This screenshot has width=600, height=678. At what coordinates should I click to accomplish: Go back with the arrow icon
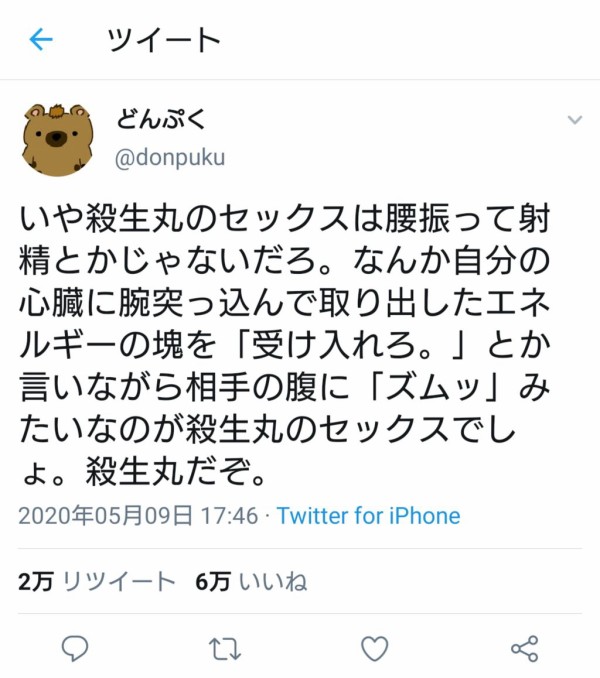[41, 39]
